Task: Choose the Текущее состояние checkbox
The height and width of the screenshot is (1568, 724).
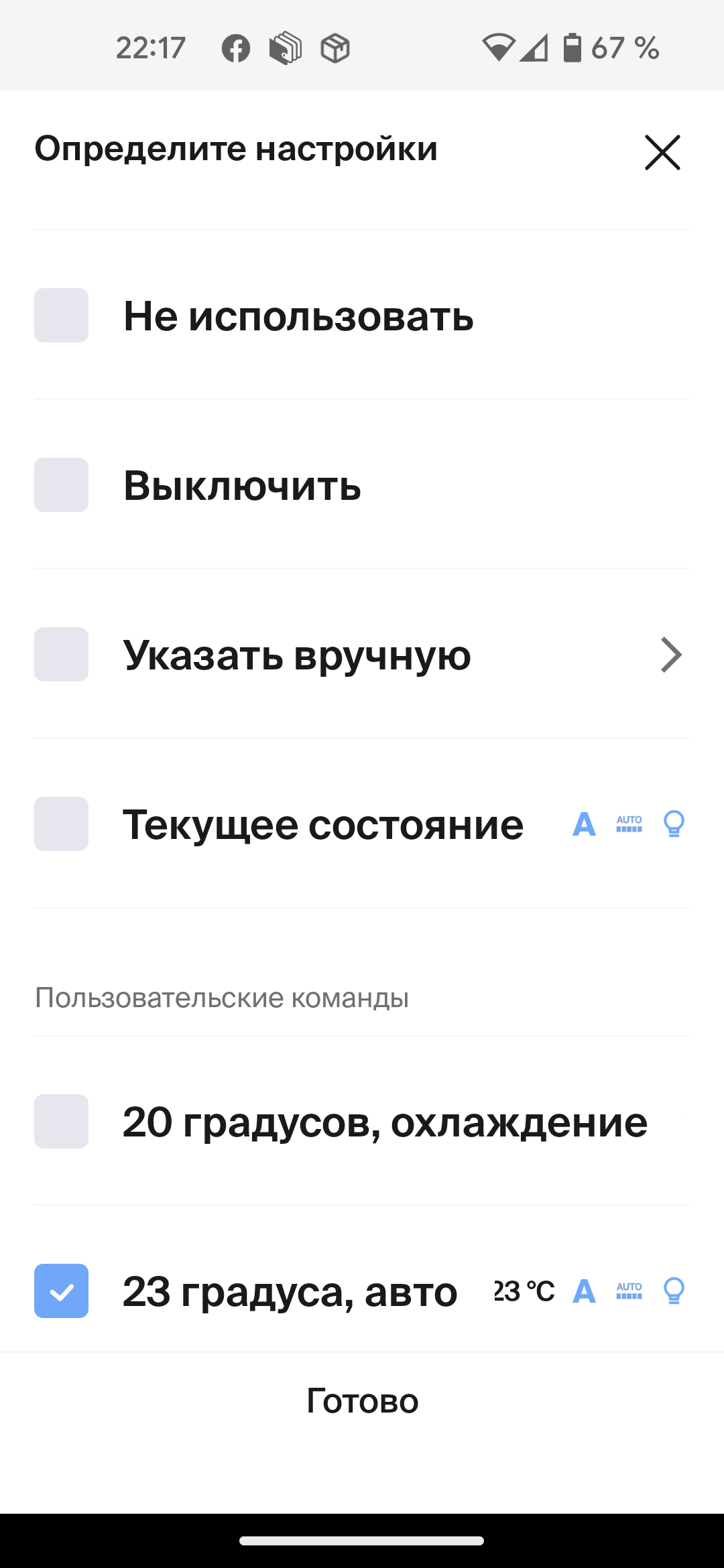Action: [62, 824]
